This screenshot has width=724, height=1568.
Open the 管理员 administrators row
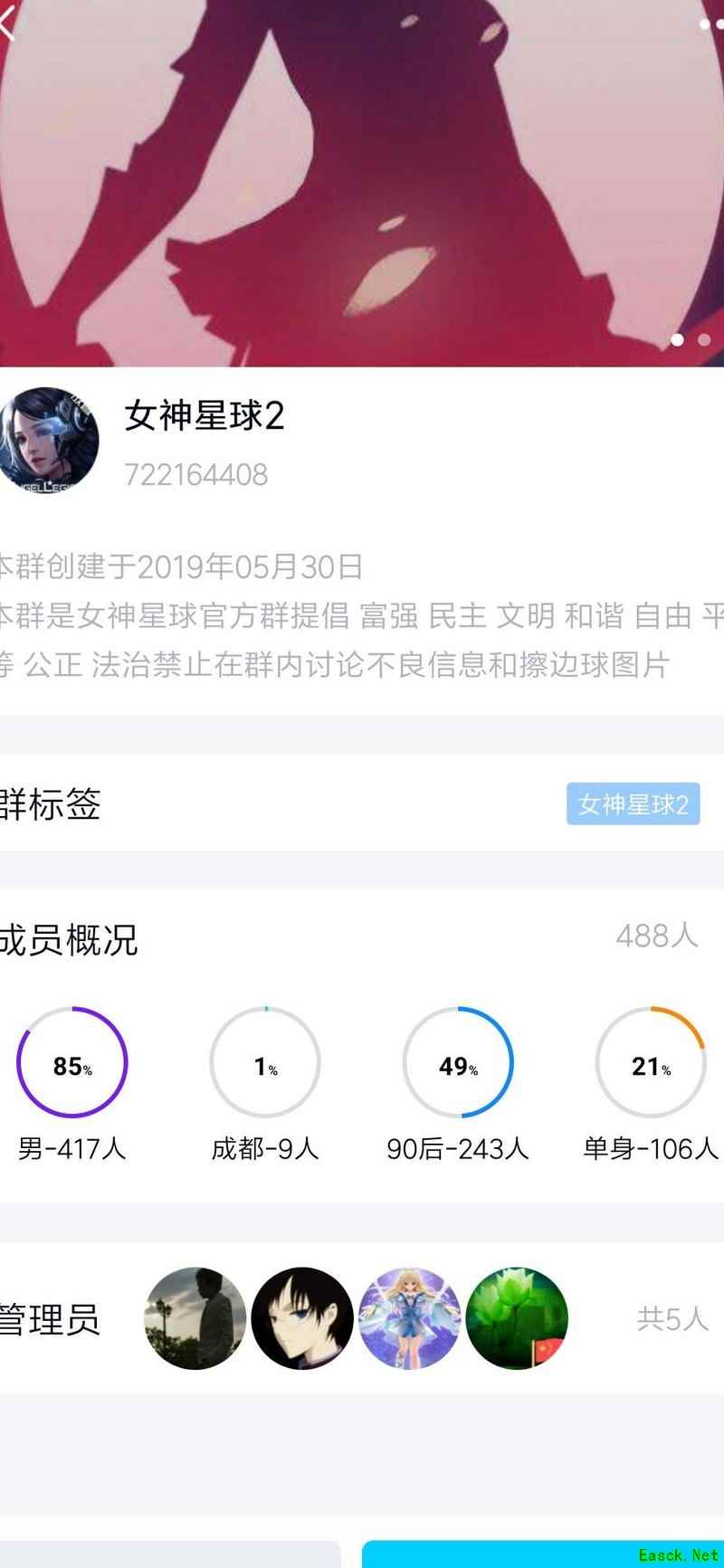click(362, 1318)
